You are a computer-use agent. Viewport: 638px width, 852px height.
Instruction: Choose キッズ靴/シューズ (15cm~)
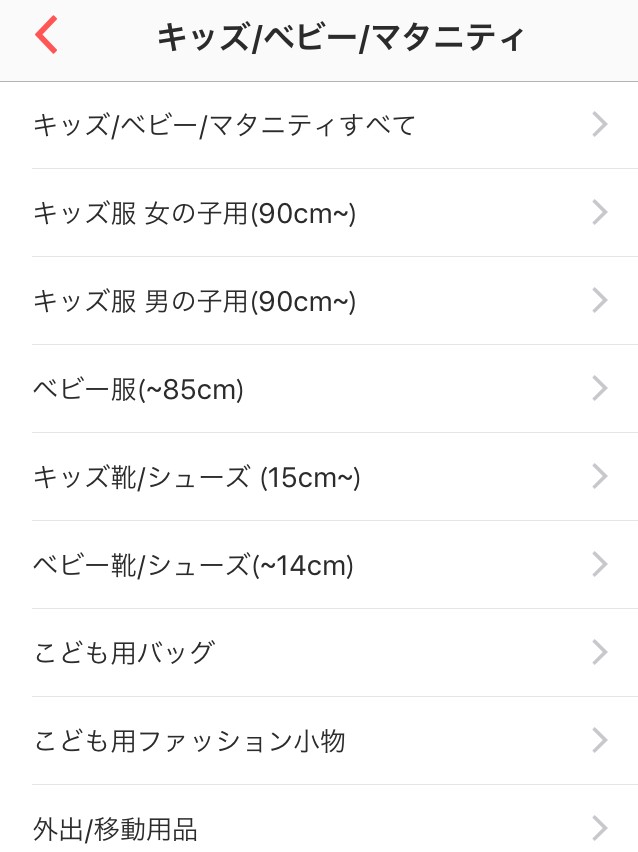[320, 477]
